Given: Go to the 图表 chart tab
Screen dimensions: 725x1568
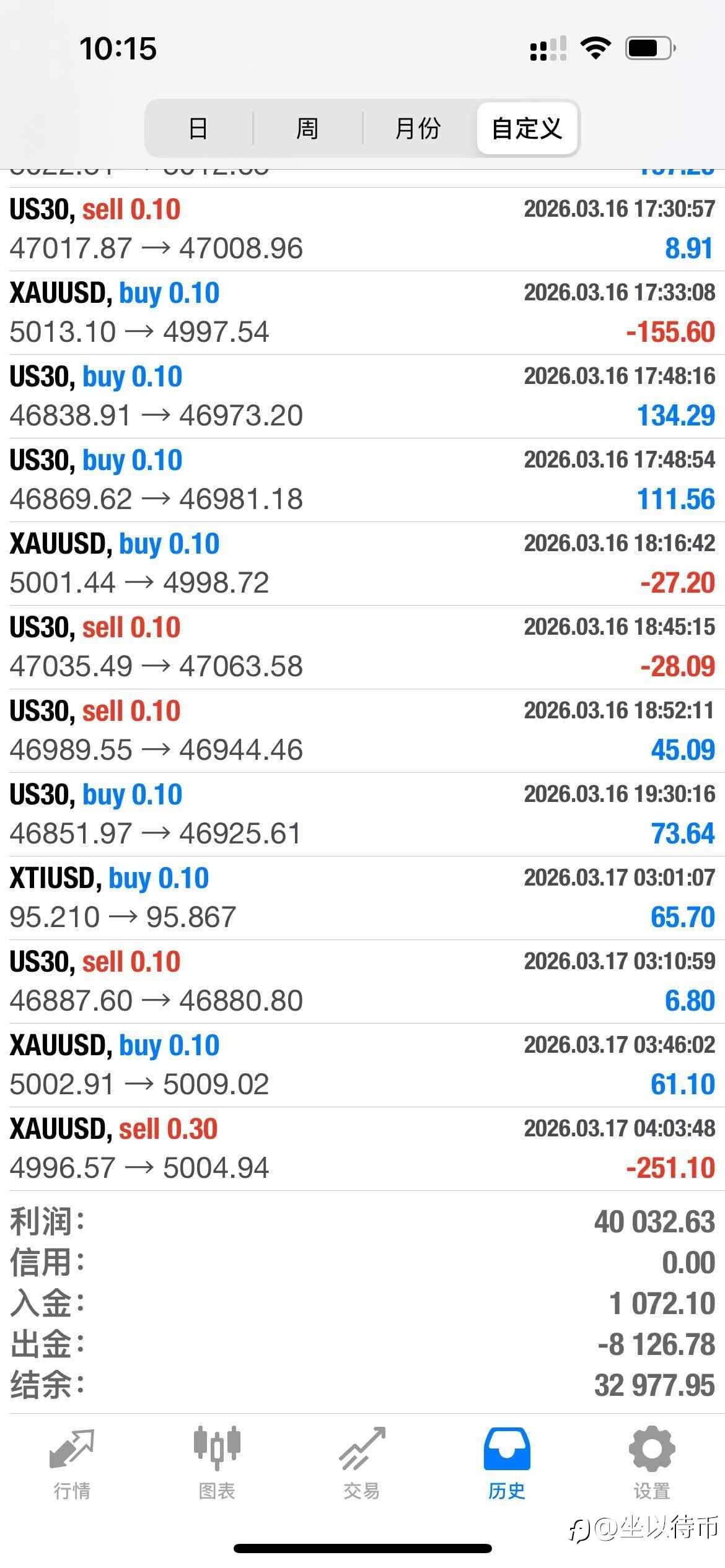Looking at the screenshot, I should coord(217,1463).
